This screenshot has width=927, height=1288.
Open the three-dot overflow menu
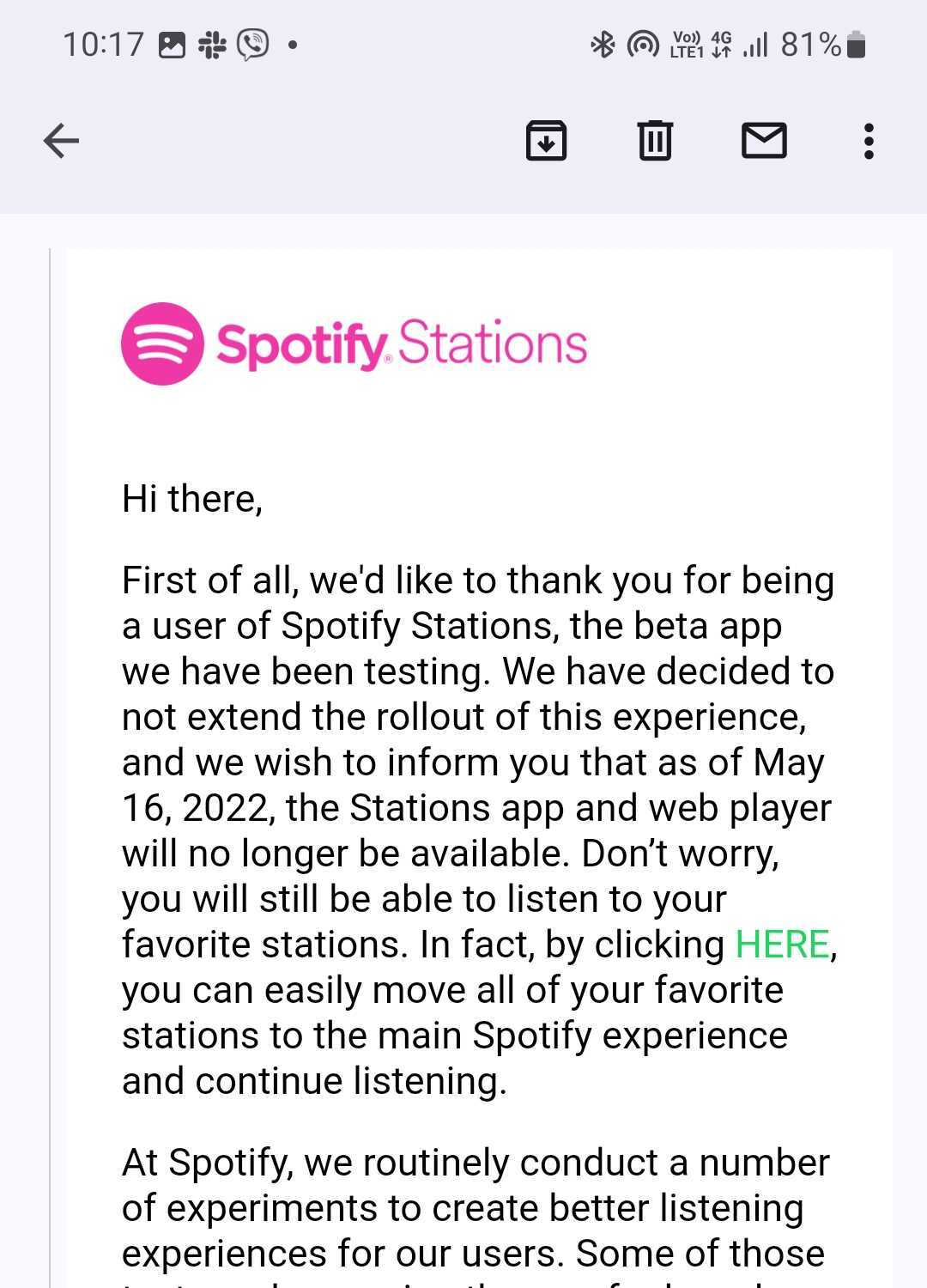pyautogui.click(x=869, y=142)
